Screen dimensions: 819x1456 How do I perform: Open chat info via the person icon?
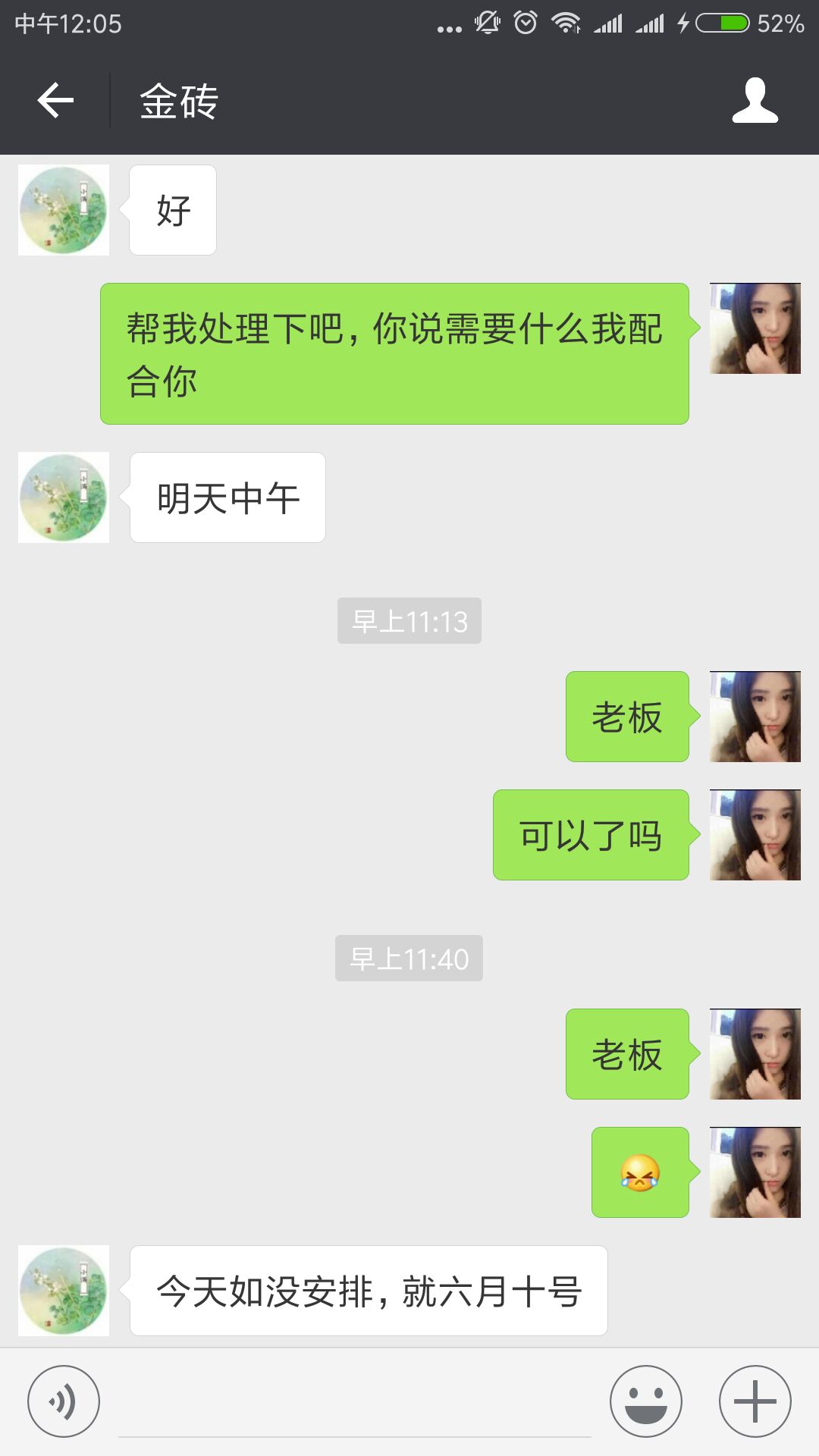point(755,100)
